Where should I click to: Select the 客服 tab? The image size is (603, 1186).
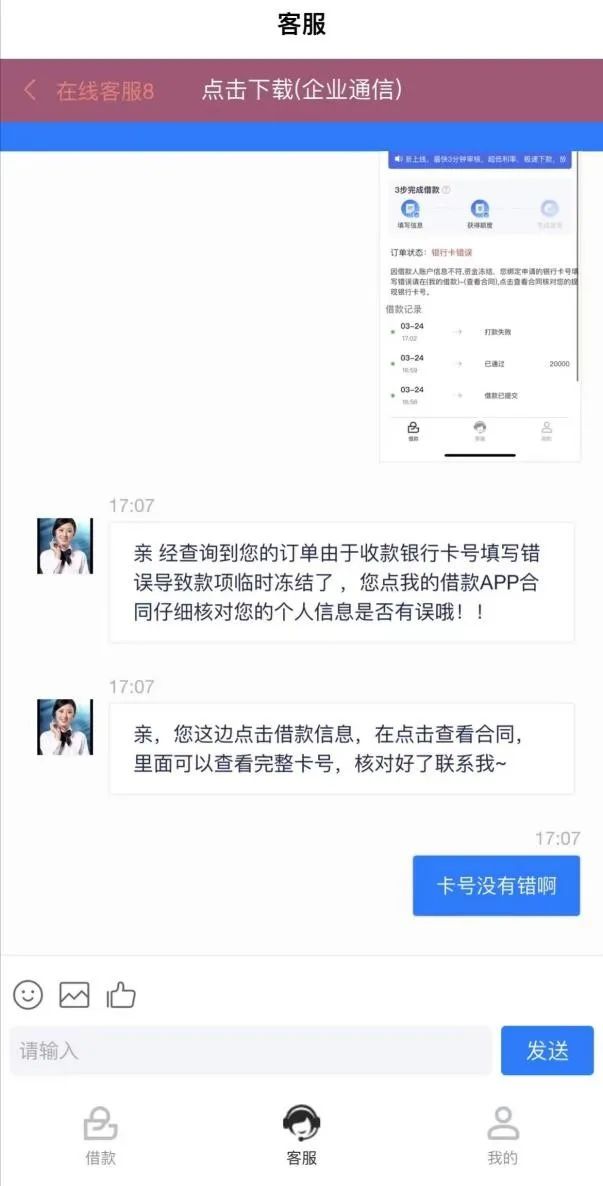pyautogui.click(x=301, y=1135)
